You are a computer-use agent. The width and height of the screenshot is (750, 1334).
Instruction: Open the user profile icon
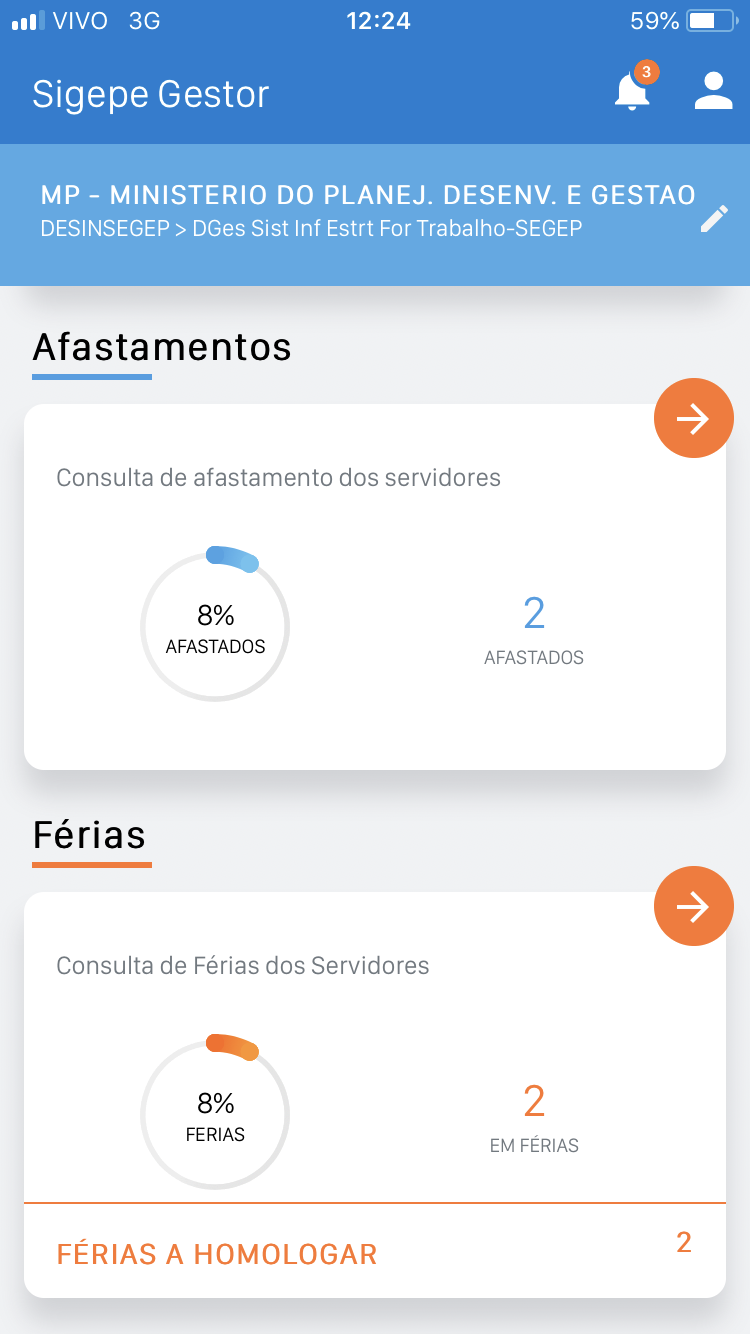click(x=713, y=90)
